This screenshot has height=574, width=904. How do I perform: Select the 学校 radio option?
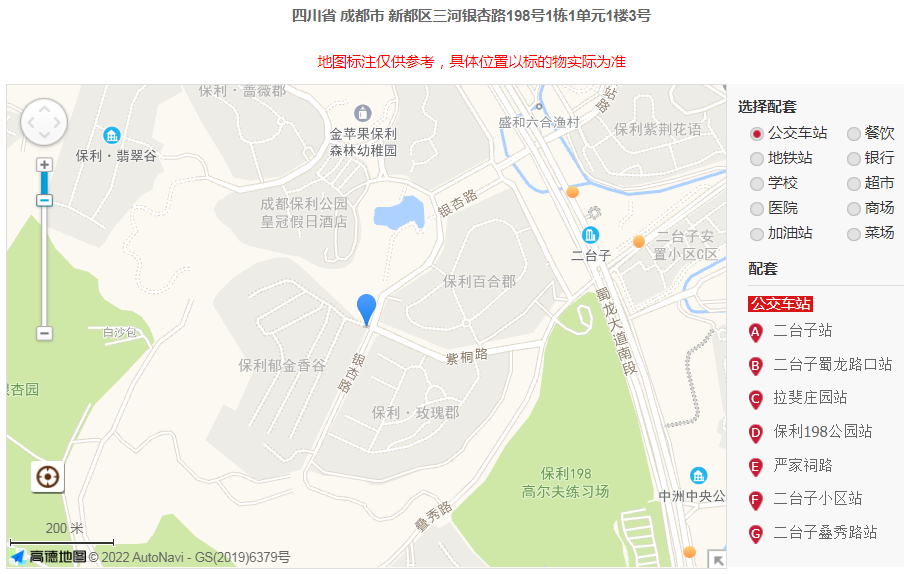[757, 183]
